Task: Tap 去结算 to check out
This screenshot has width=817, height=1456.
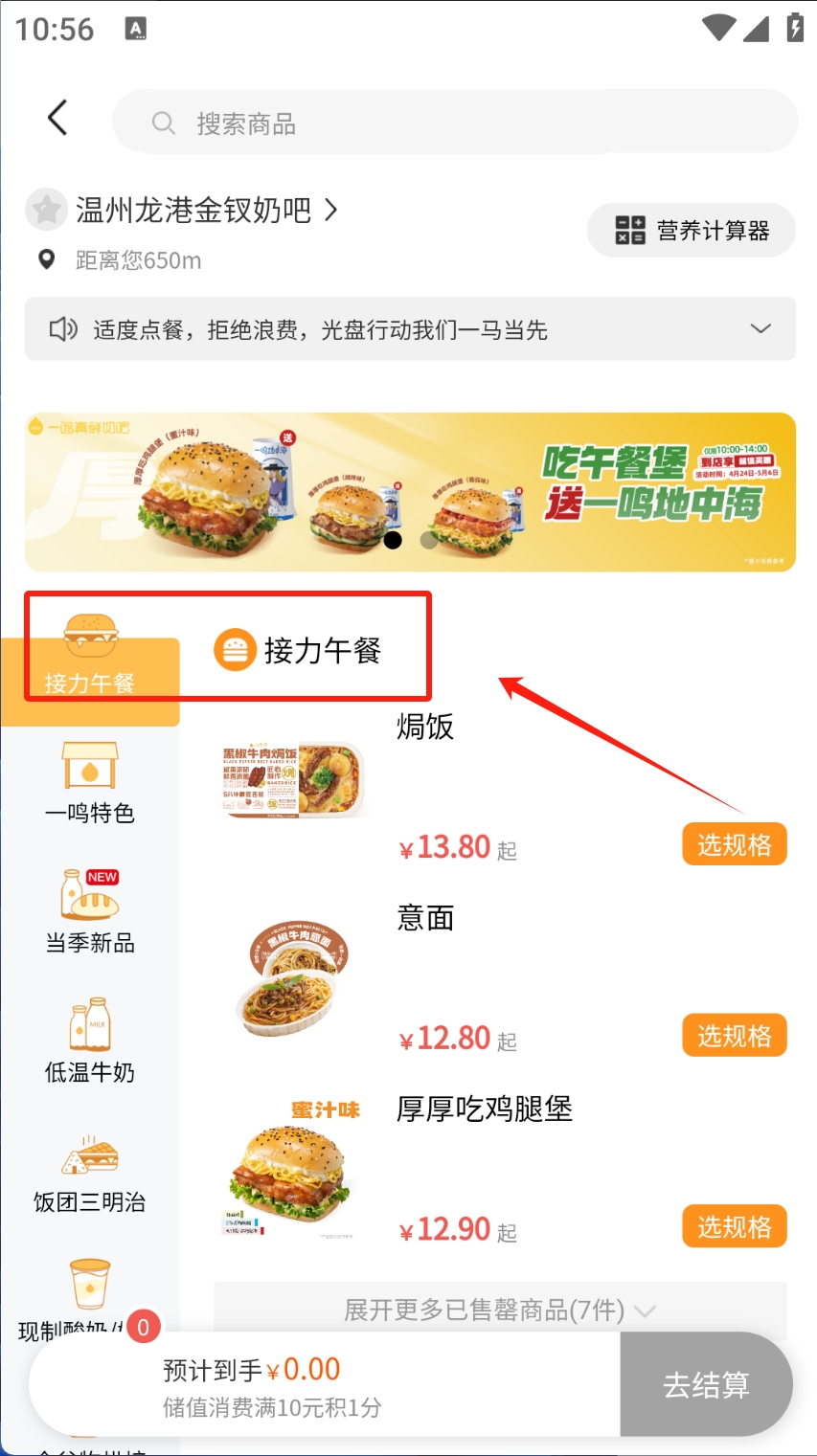Action: pyautogui.click(x=706, y=1384)
